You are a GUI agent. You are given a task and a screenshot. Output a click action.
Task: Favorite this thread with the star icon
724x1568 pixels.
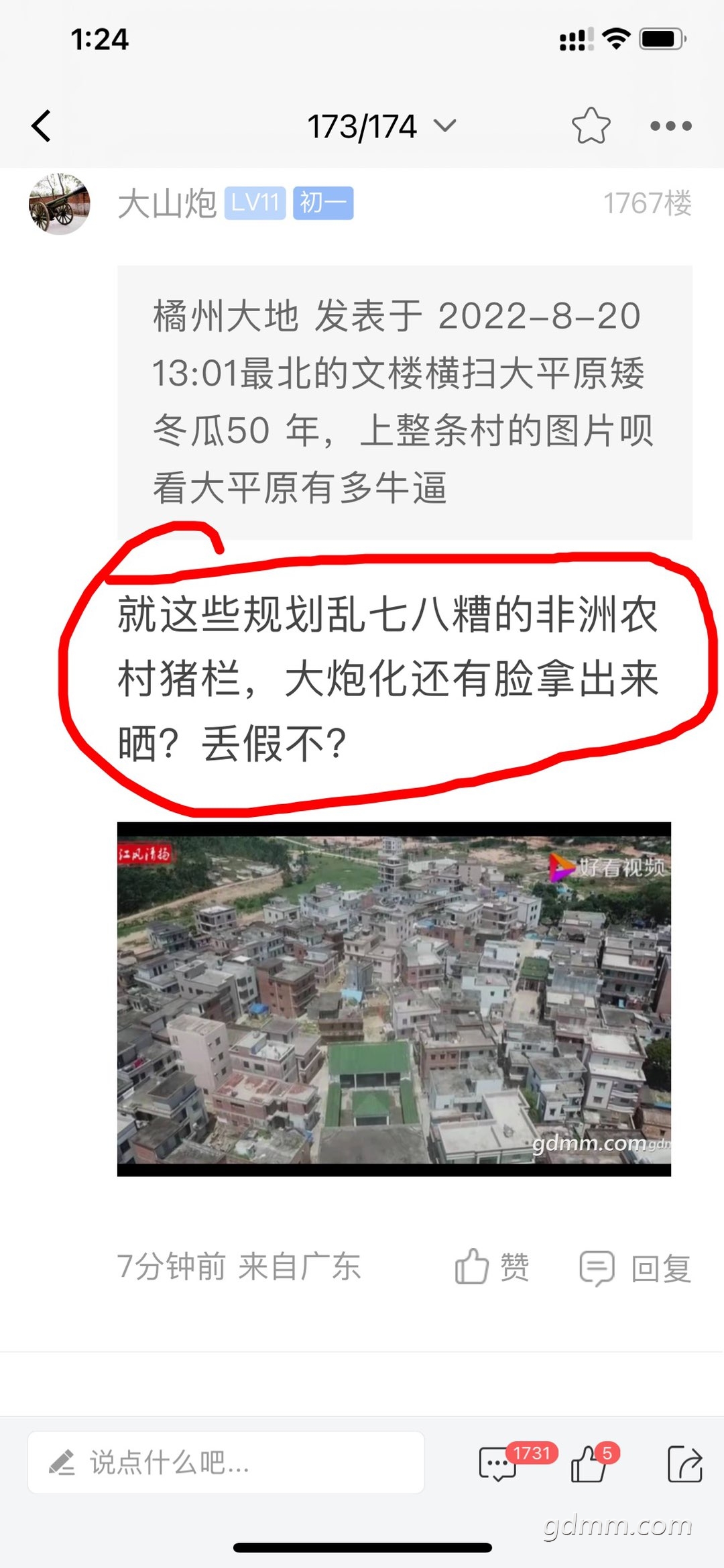coord(591,126)
